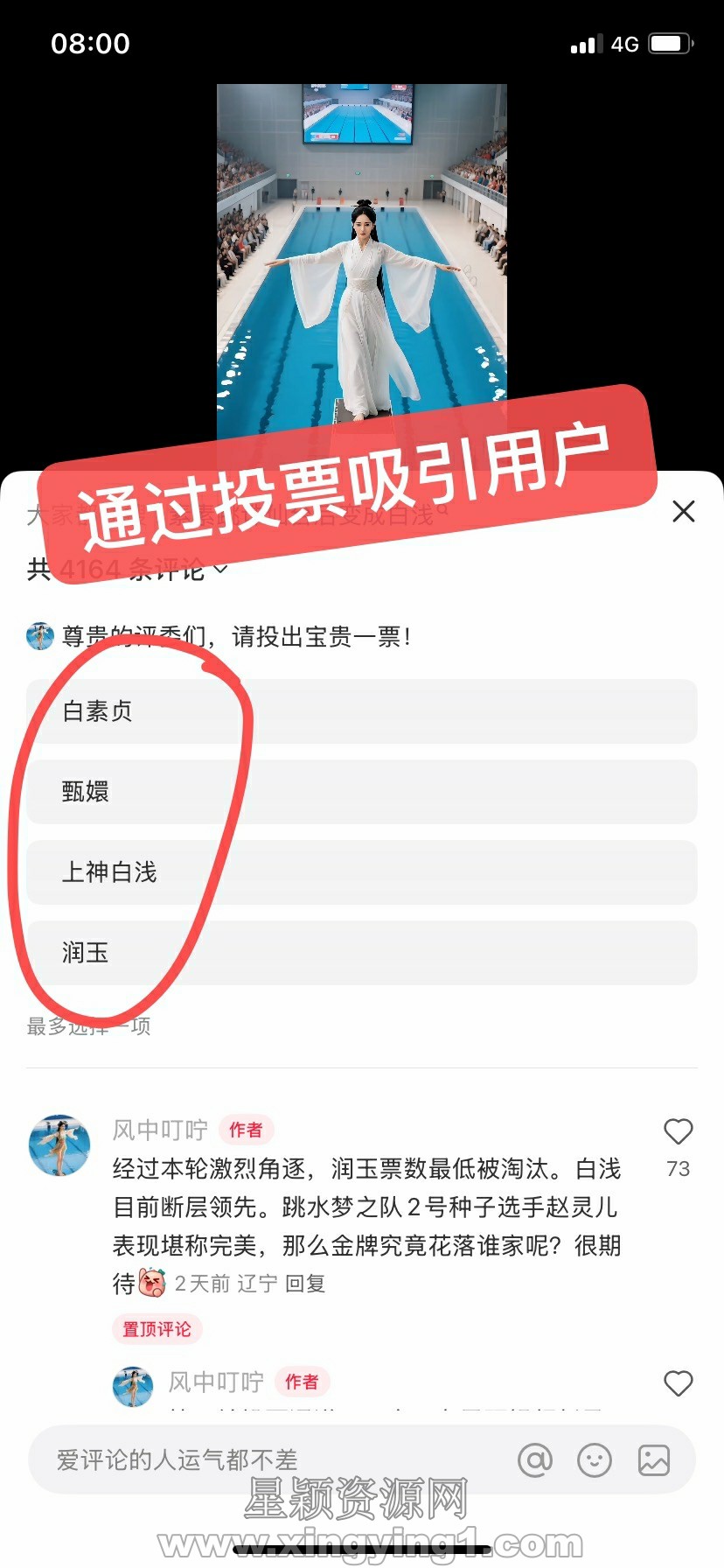Open the emoji picker
This screenshot has width=724, height=1568.
coord(595,1459)
